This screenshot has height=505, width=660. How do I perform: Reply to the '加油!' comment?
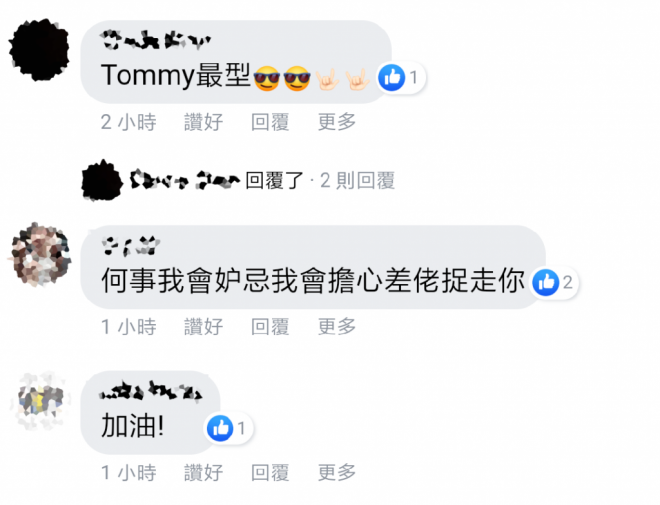(270, 472)
